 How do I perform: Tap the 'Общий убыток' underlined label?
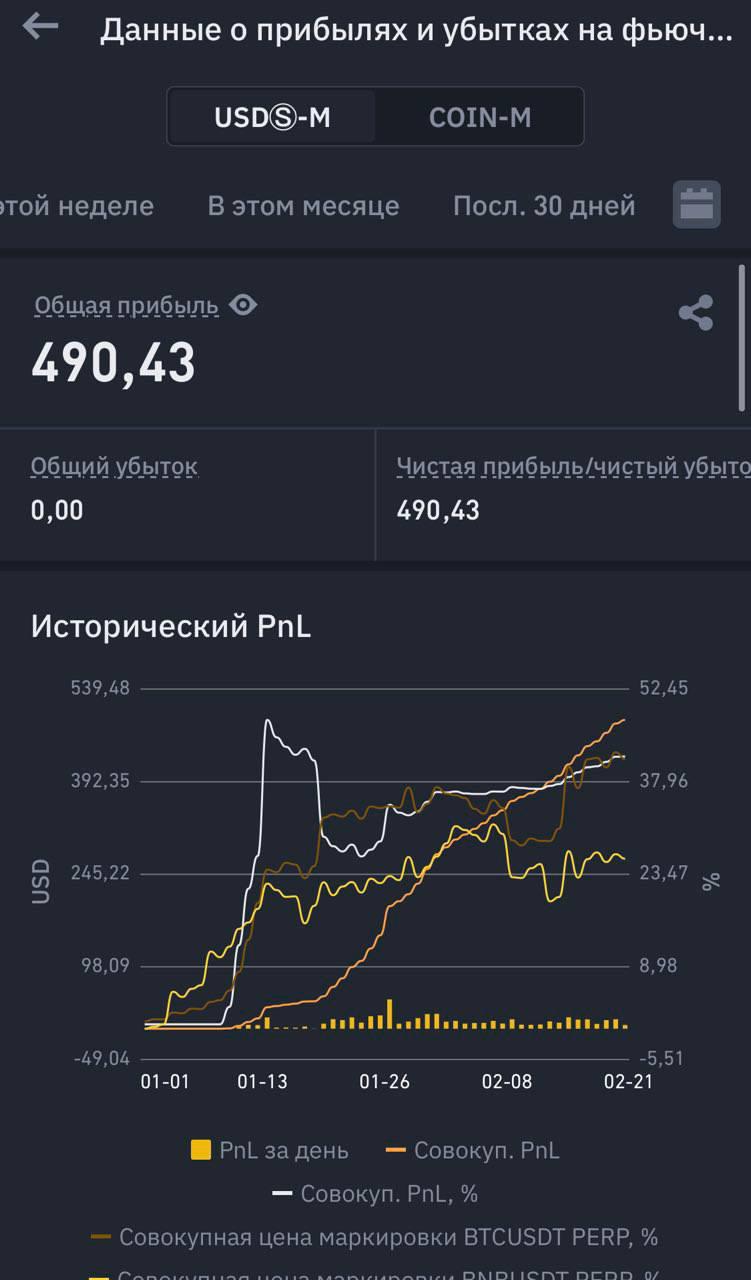pyautogui.click(x=114, y=466)
